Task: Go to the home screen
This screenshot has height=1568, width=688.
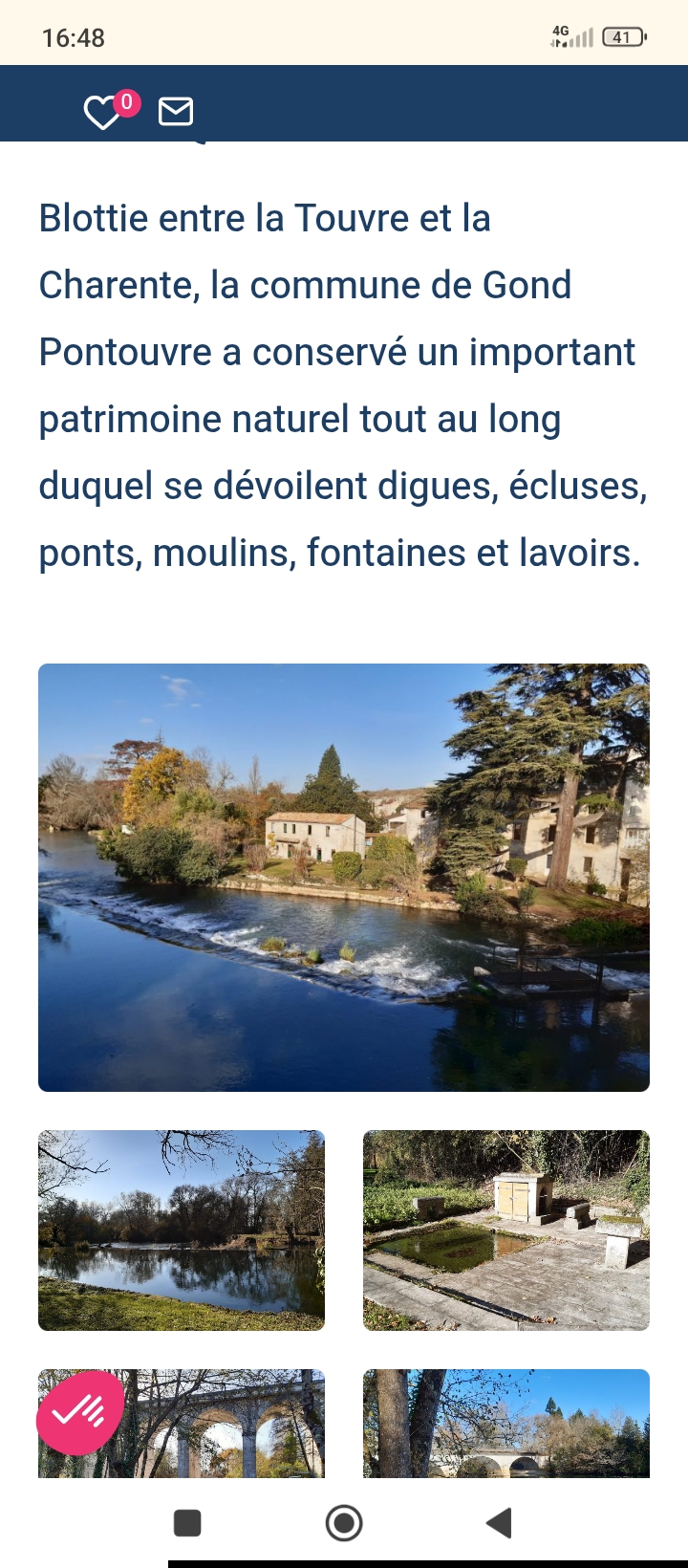Action: [344, 1522]
